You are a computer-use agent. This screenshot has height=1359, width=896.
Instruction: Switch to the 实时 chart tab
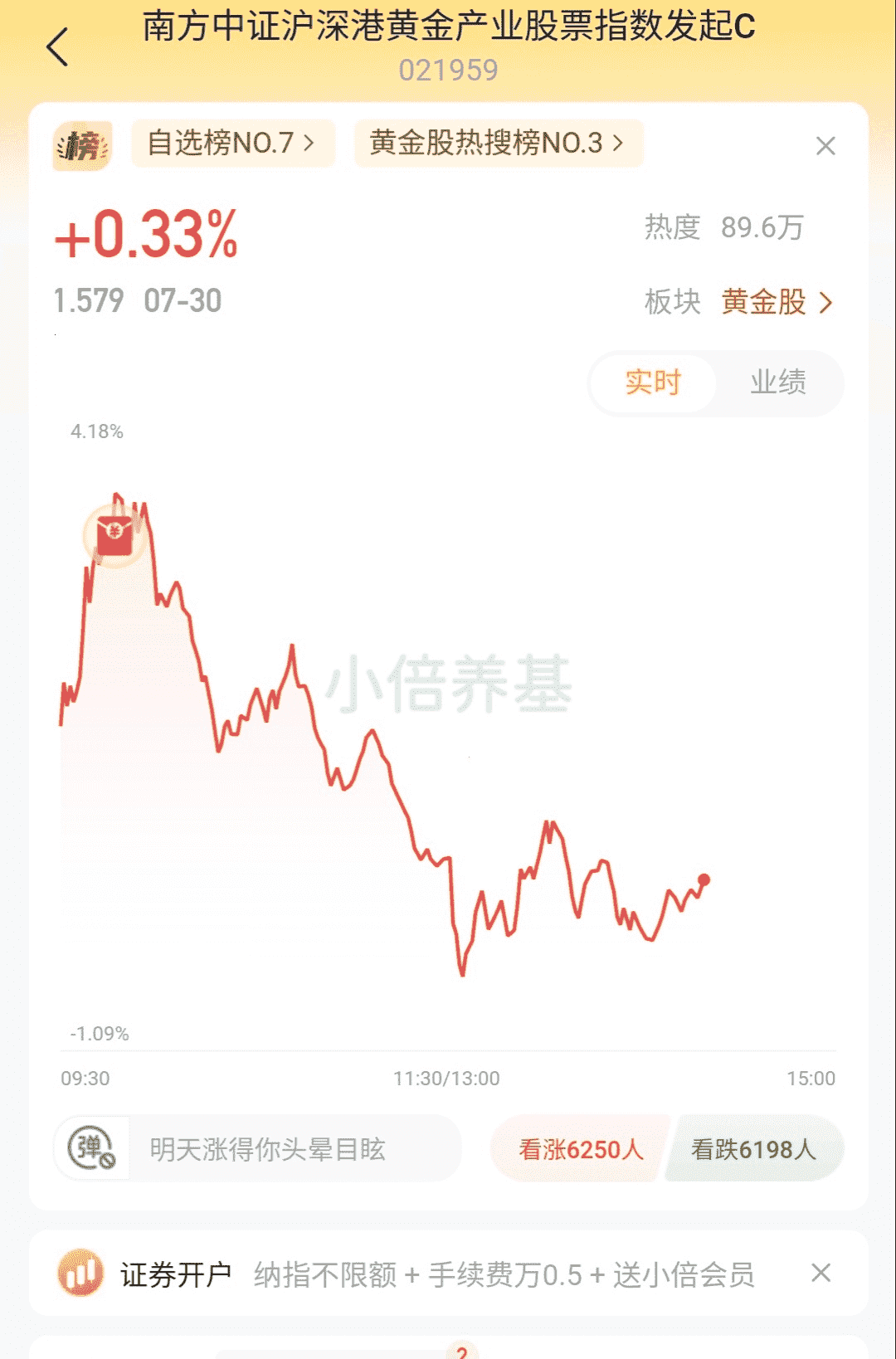click(653, 382)
